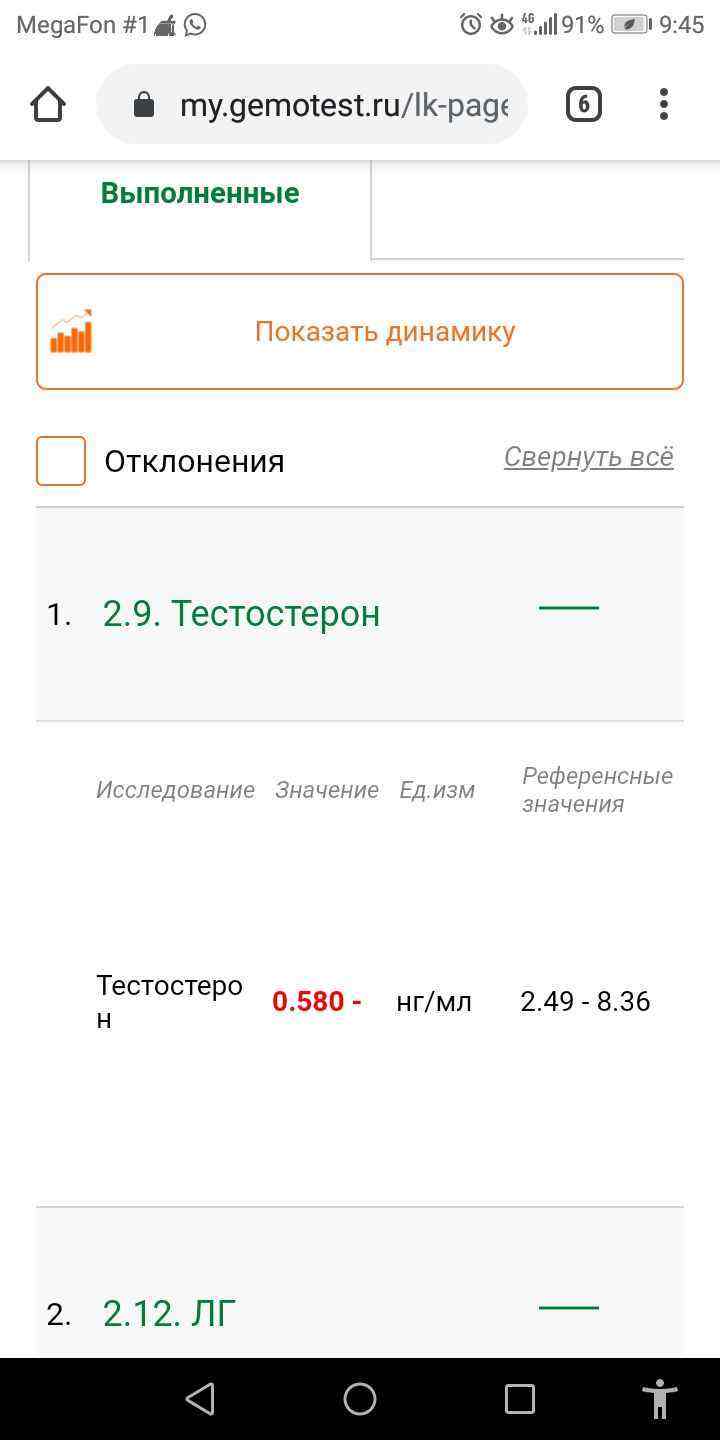Open the 2.9. Тестостерон test details
720x1440 pixels.
pos(240,613)
